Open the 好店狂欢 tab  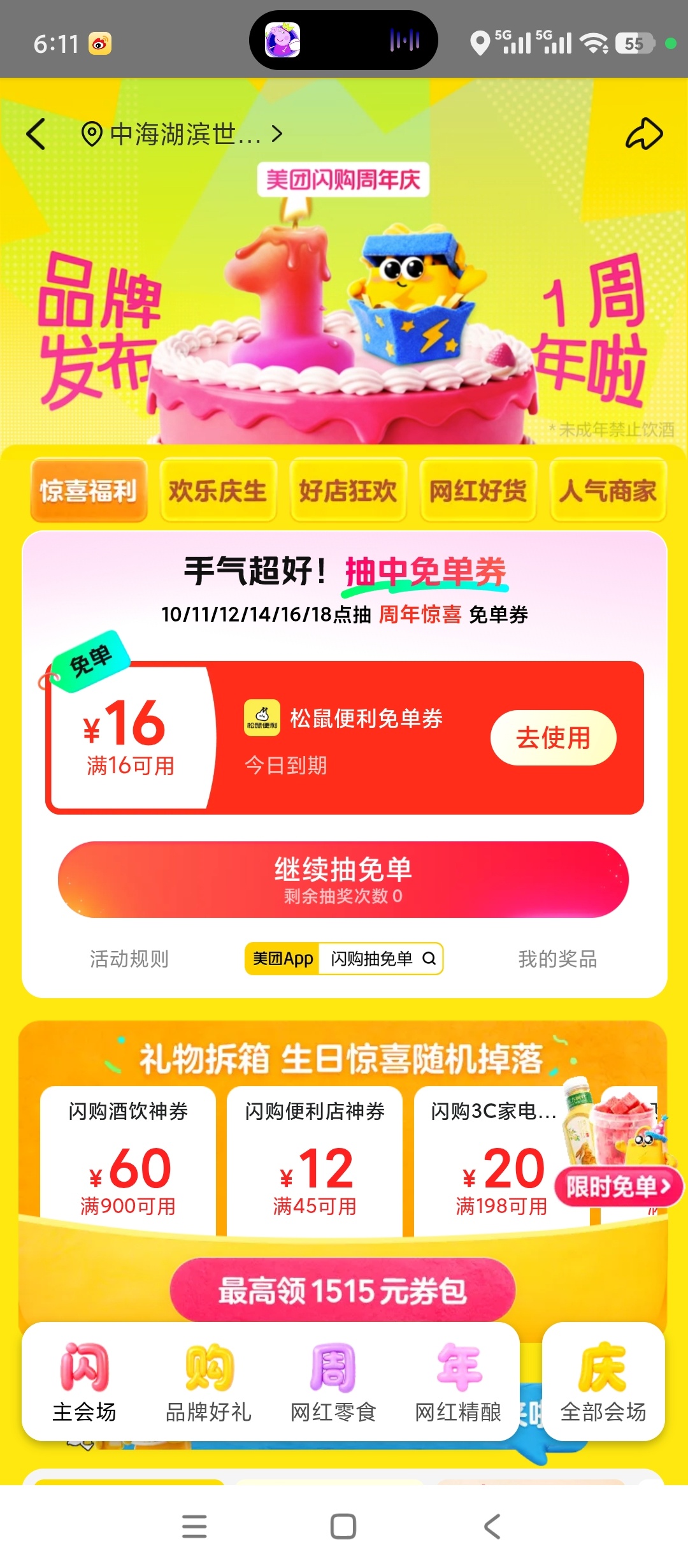[x=348, y=491]
